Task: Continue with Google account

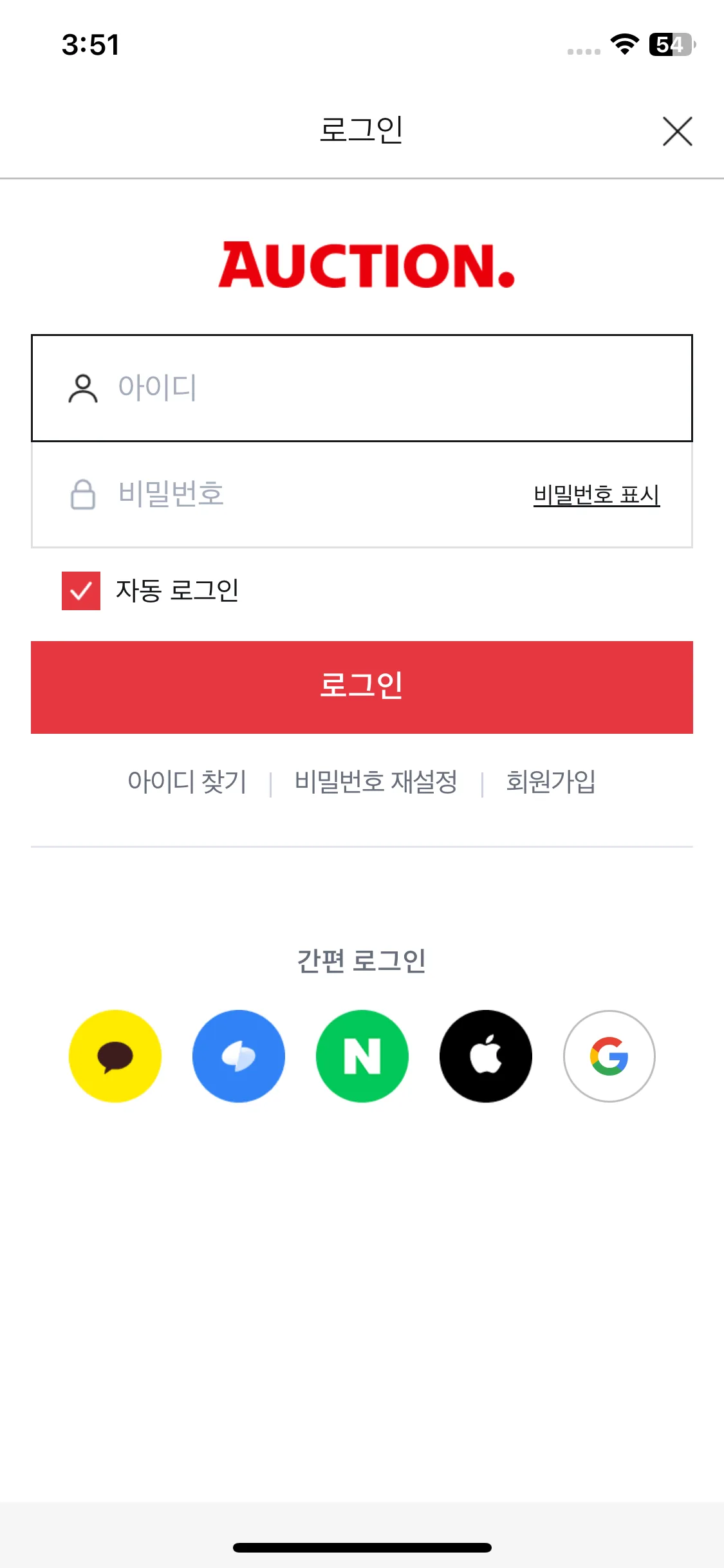Action: pos(609,1056)
